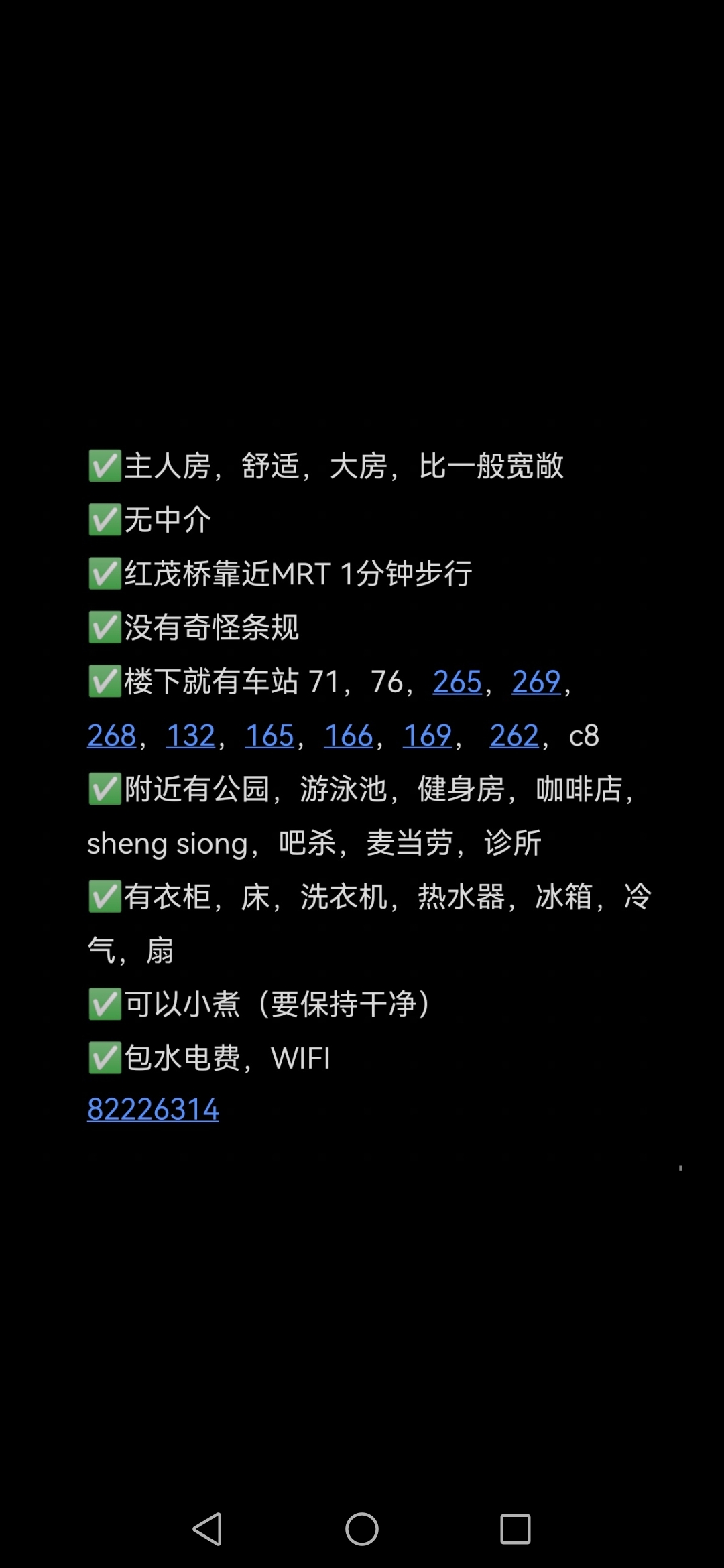Return to the home screen
The height and width of the screenshot is (1568, 724).
point(362,1529)
